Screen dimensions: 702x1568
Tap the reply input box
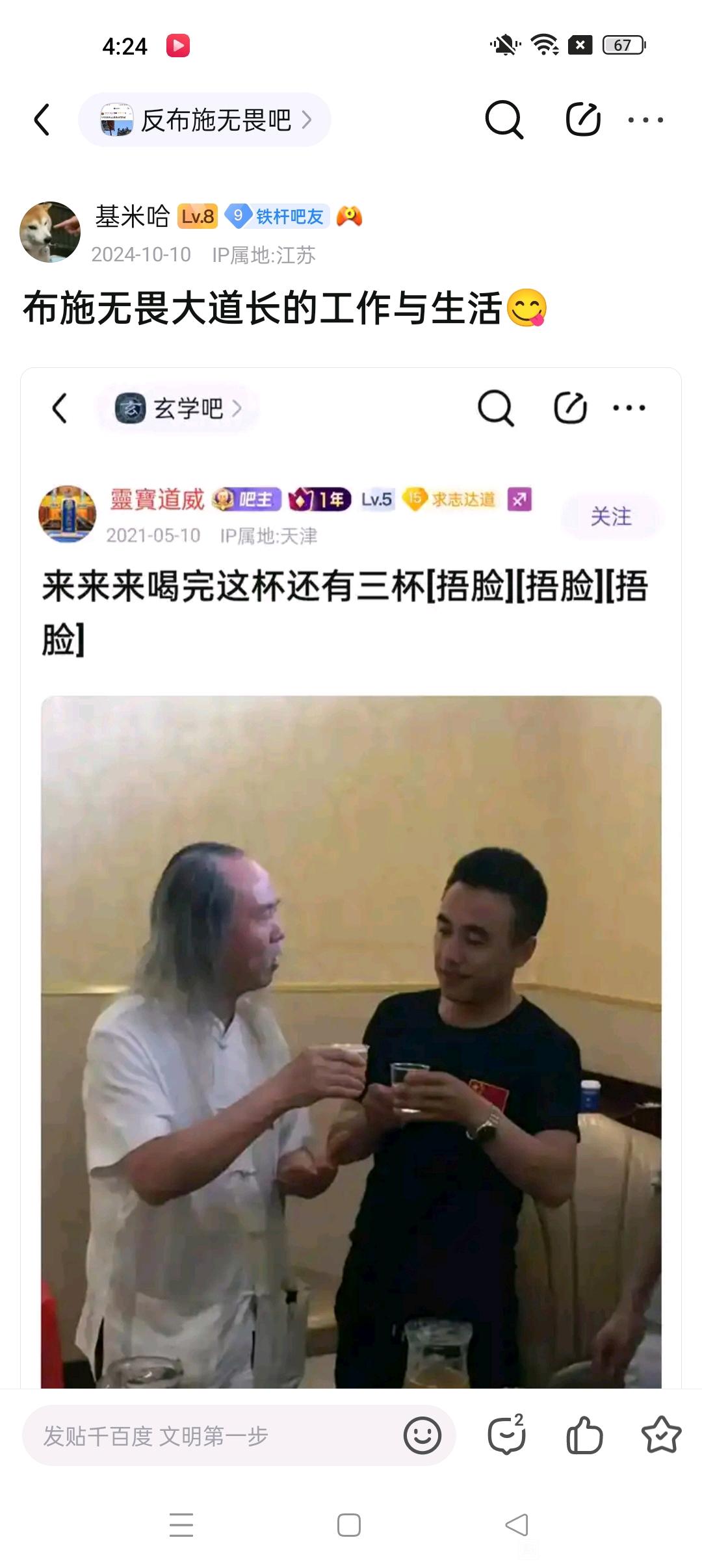tap(208, 1435)
